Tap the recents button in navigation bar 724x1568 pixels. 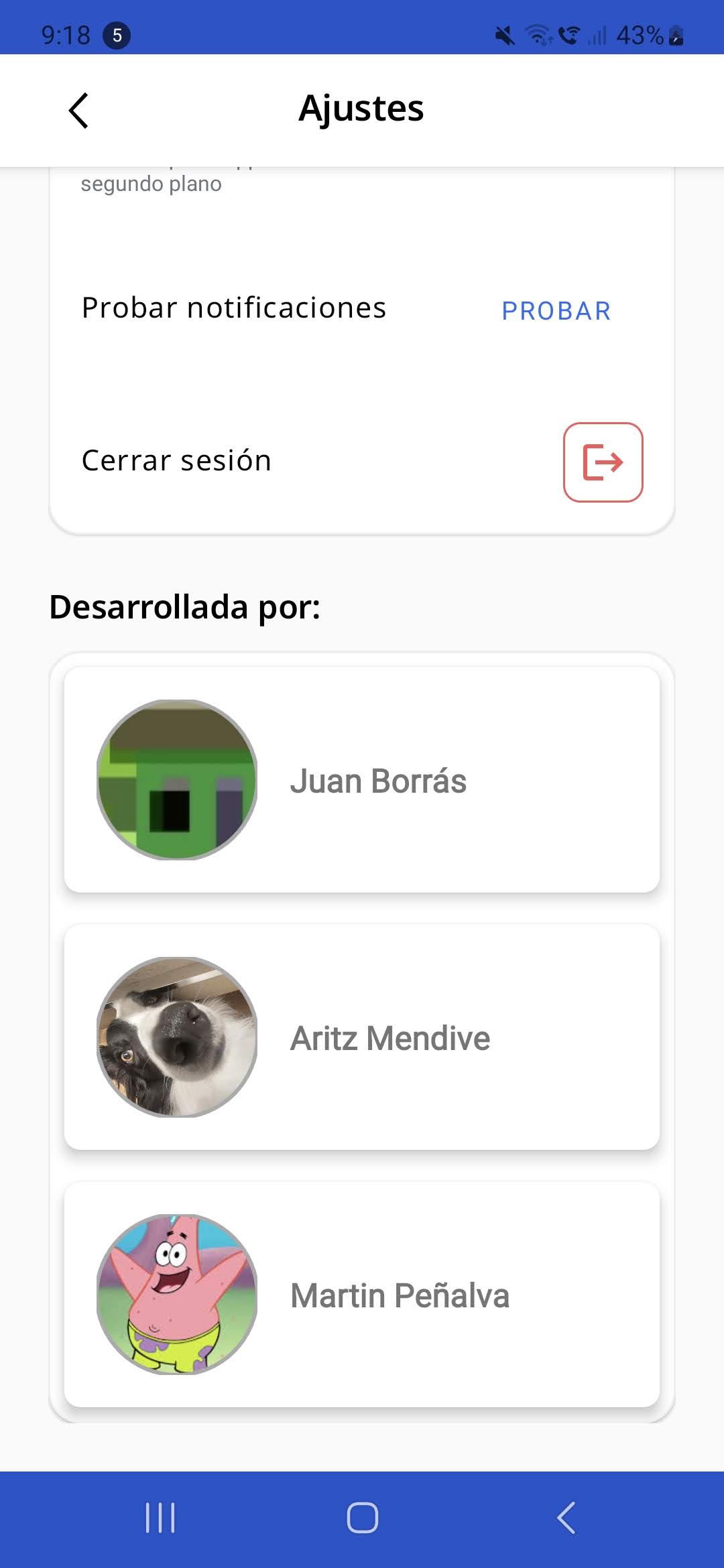(160, 1519)
